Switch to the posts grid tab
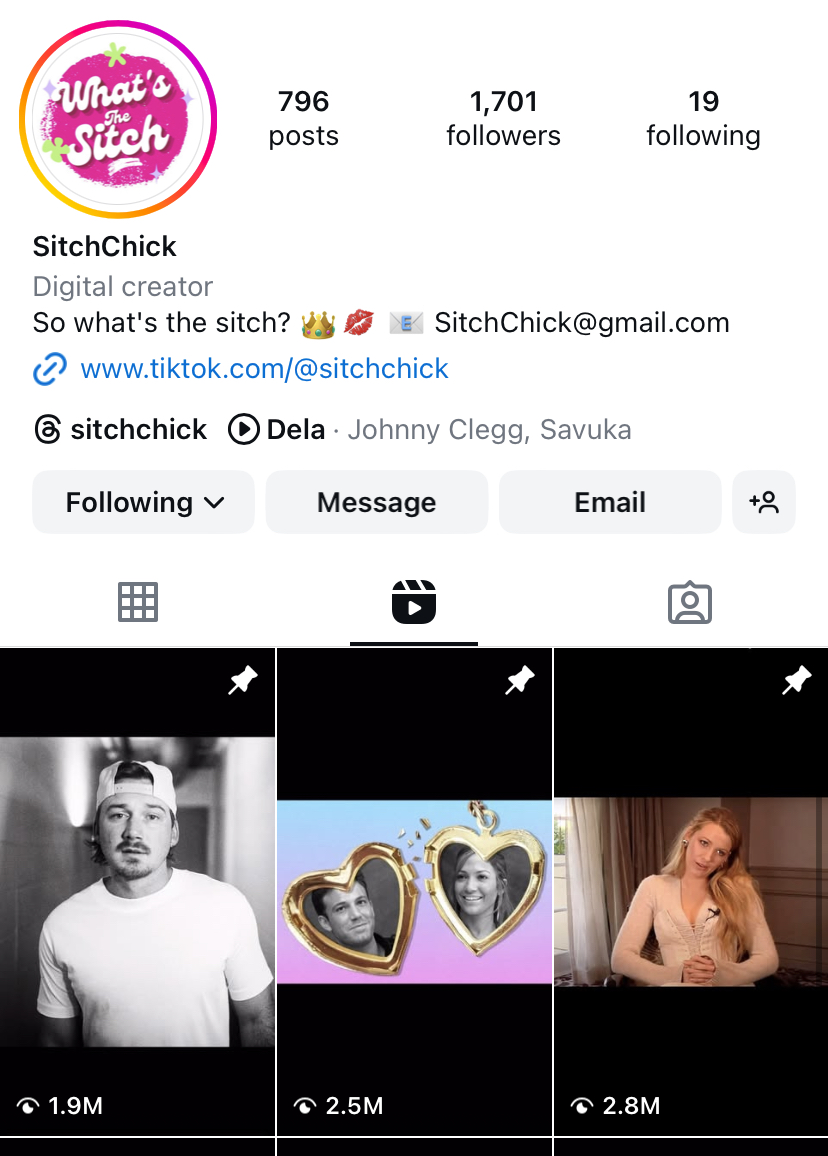The width and height of the screenshot is (828, 1156). 138,602
